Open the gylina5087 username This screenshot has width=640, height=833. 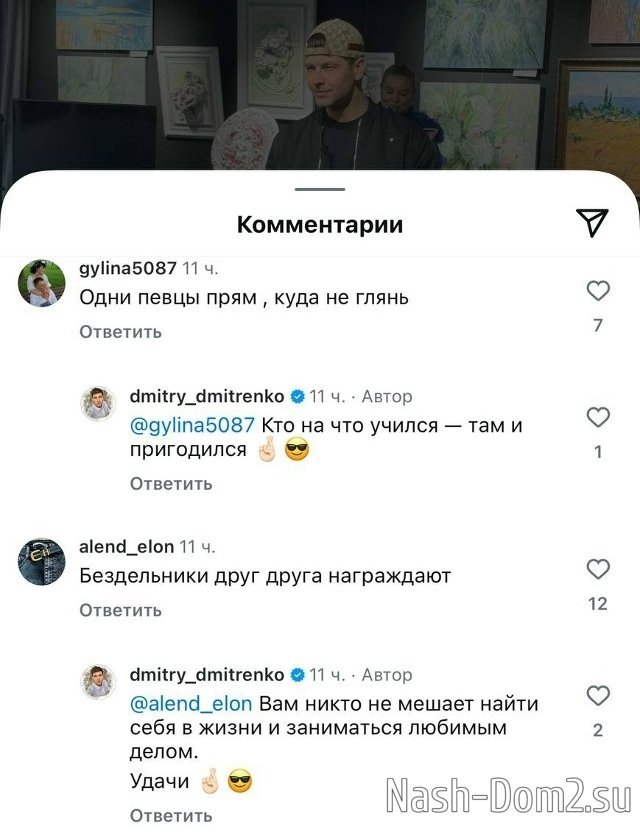[x=127, y=268]
